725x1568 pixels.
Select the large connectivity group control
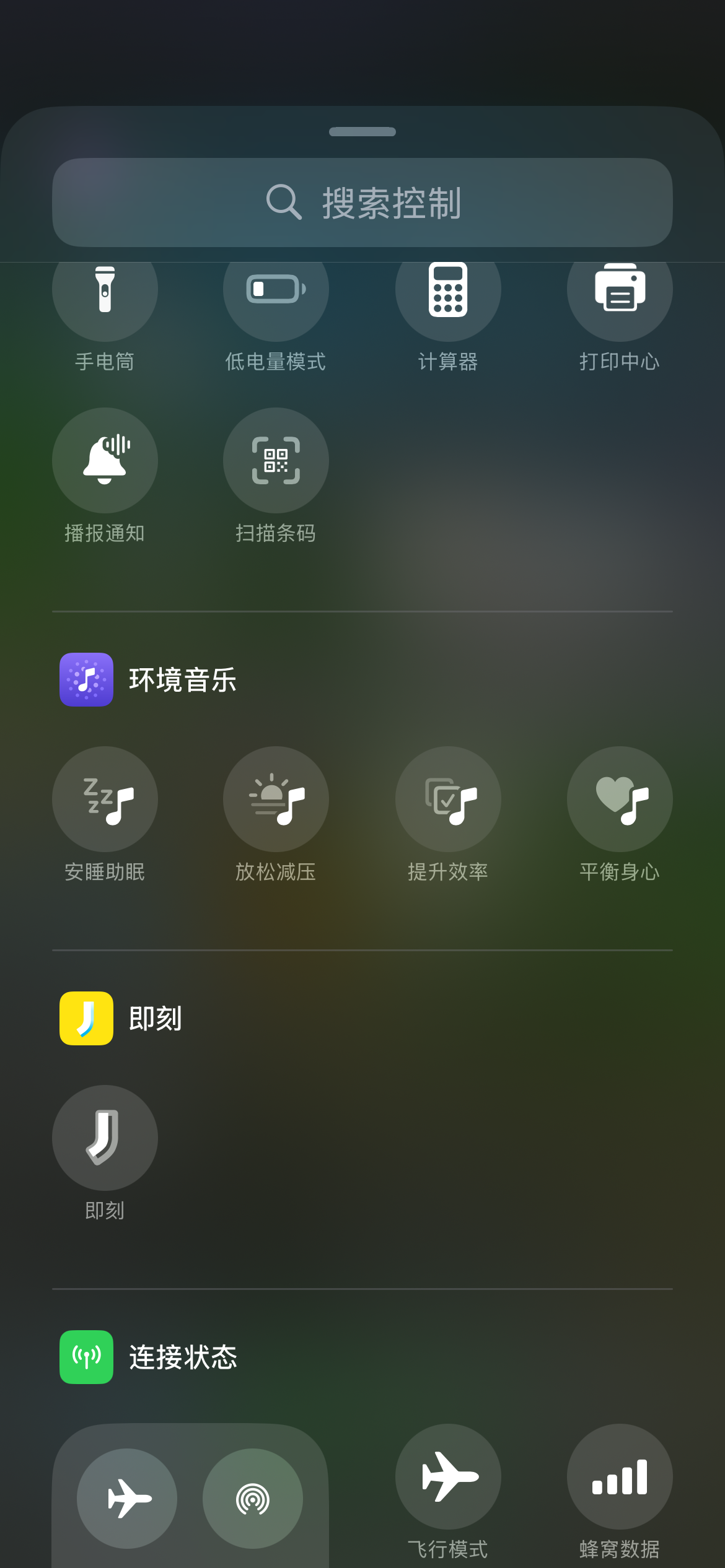[190, 1496]
